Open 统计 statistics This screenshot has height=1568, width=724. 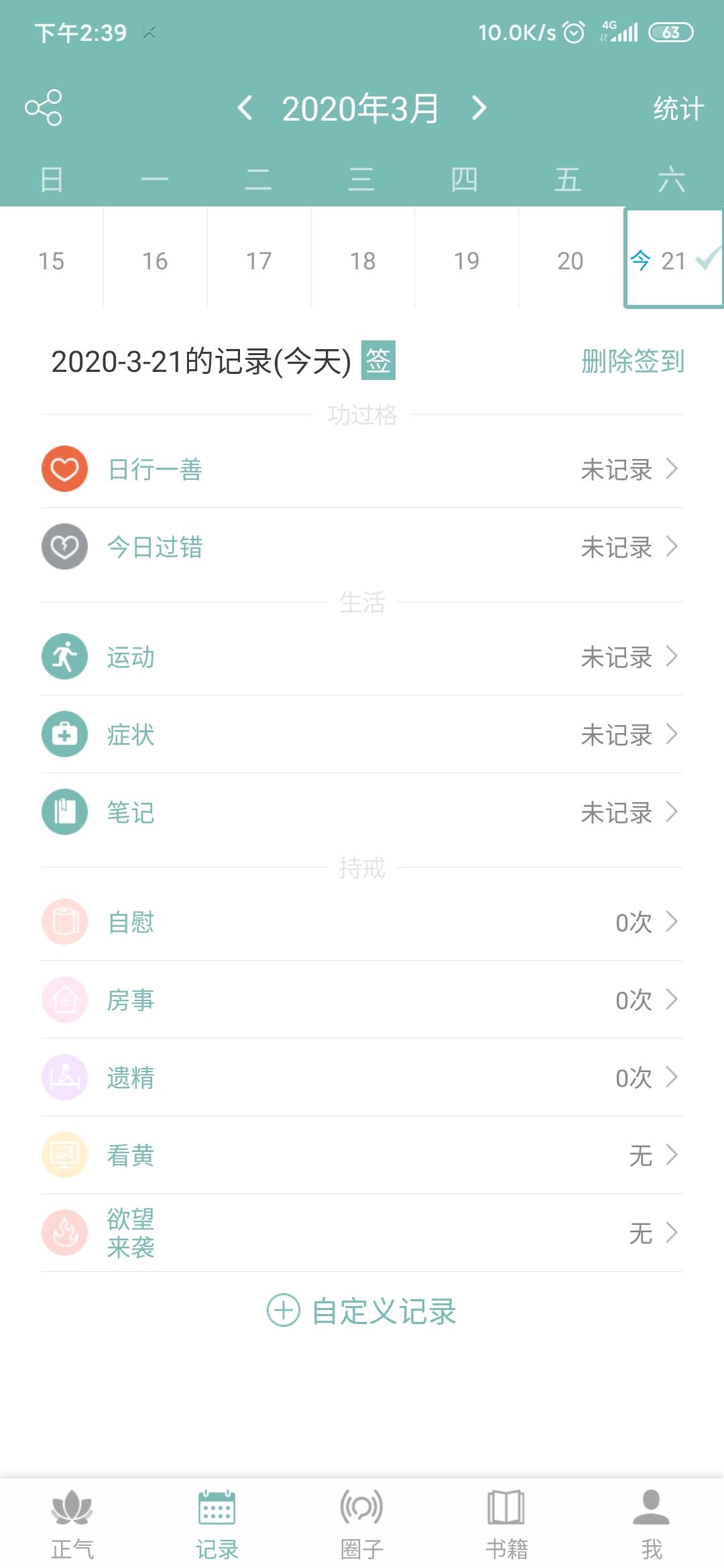point(678,109)
